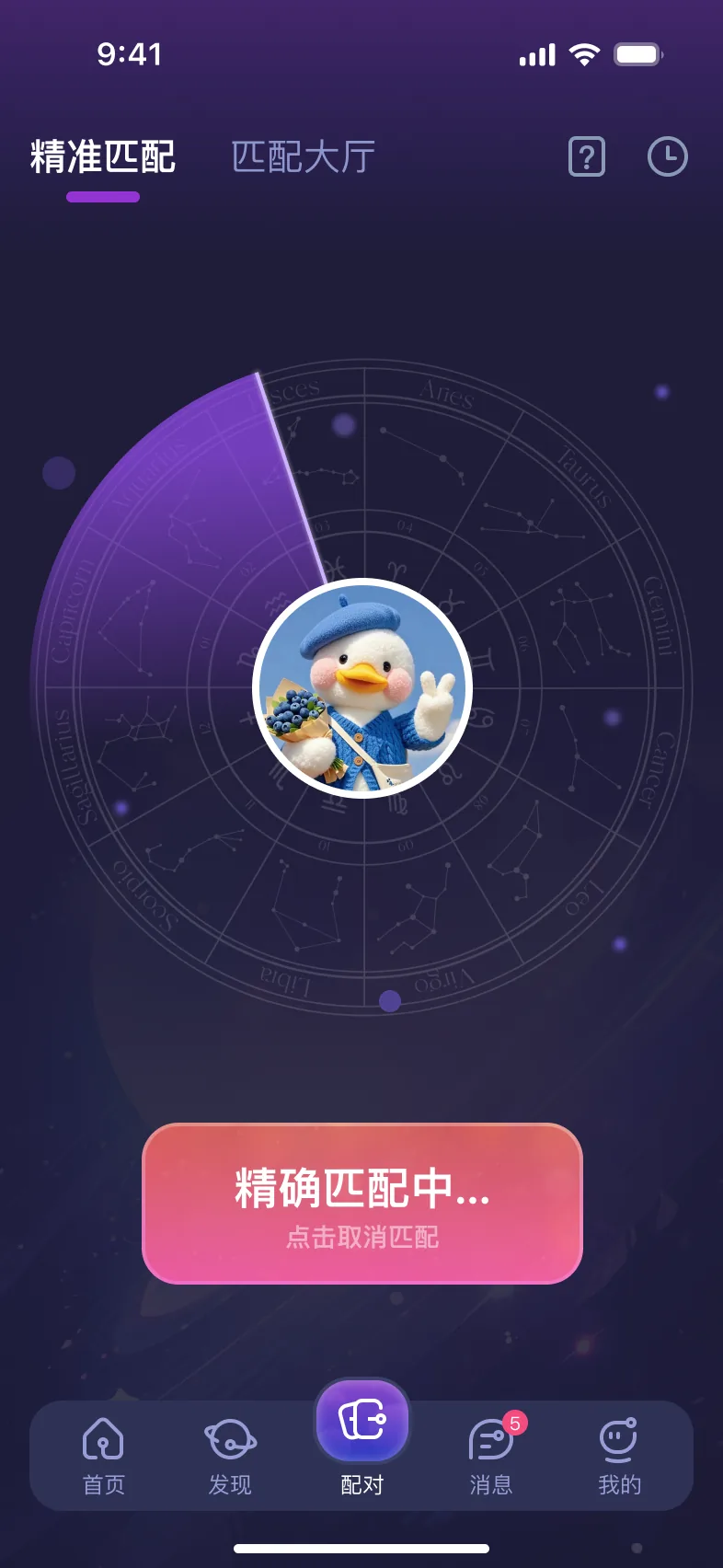723x1568 pixels.
Task: Switch to the 我的 tab
Action: coord(619,1457)
